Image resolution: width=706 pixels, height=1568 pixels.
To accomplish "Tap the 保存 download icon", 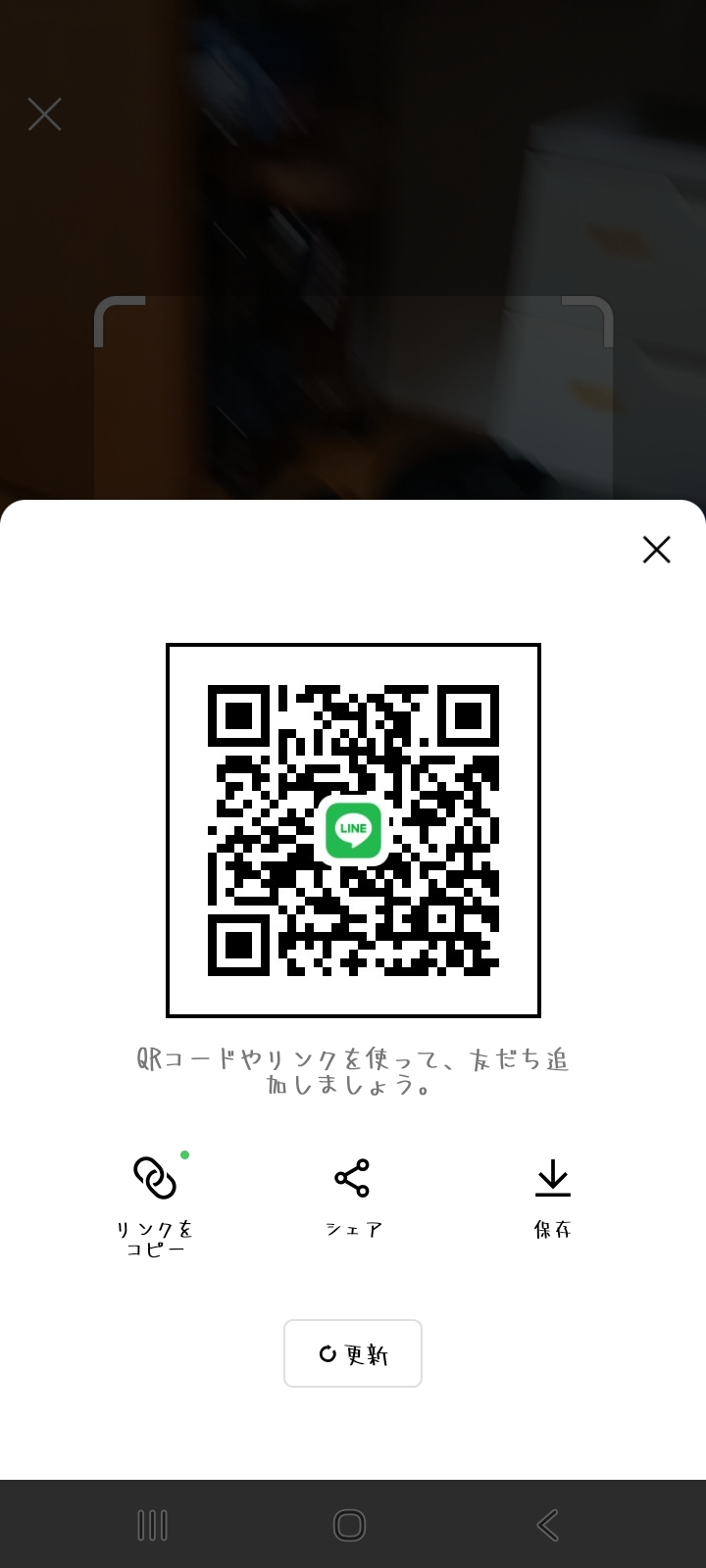I will [552, 1179].
